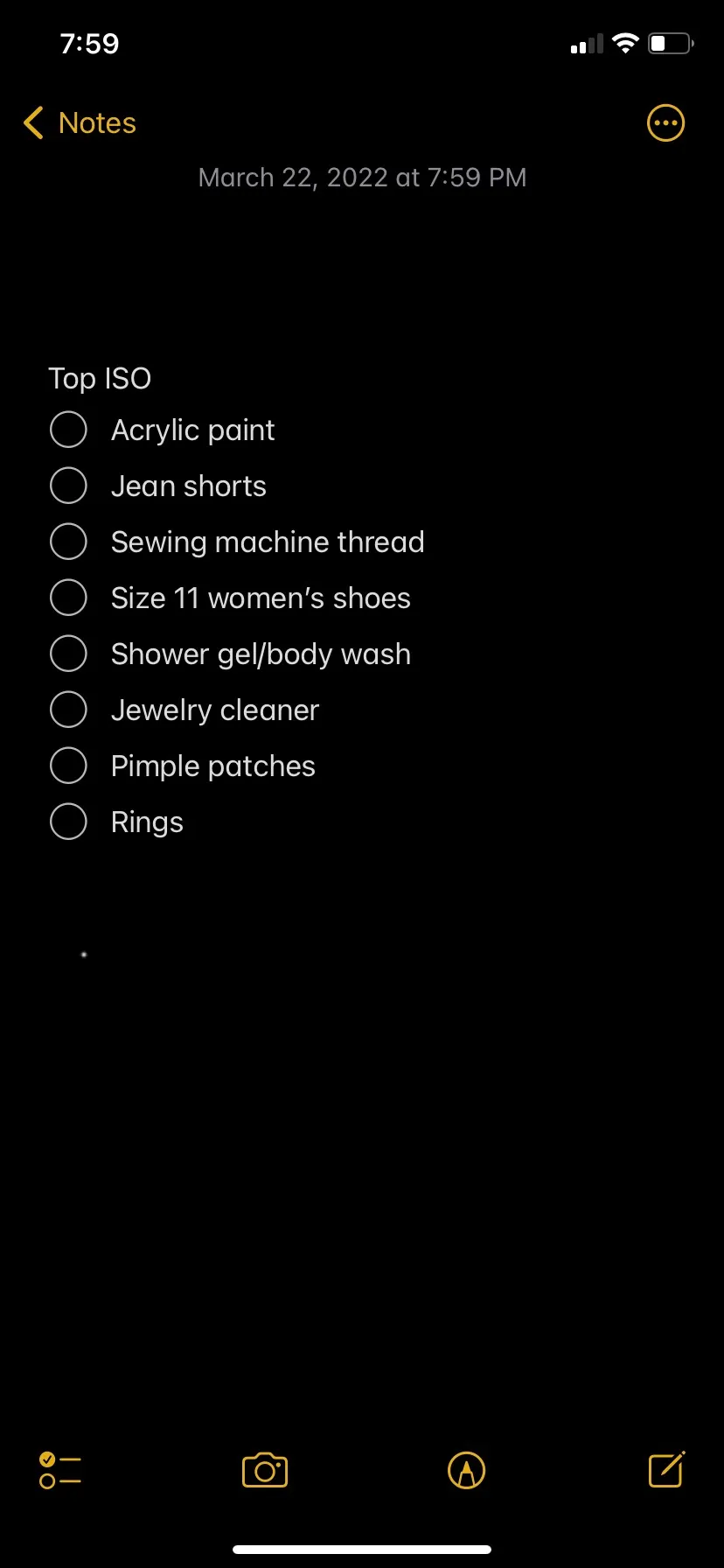This screenshot has width=724, height=1568.
Task: Open the markup pen tool
Action: (466, 1470)
